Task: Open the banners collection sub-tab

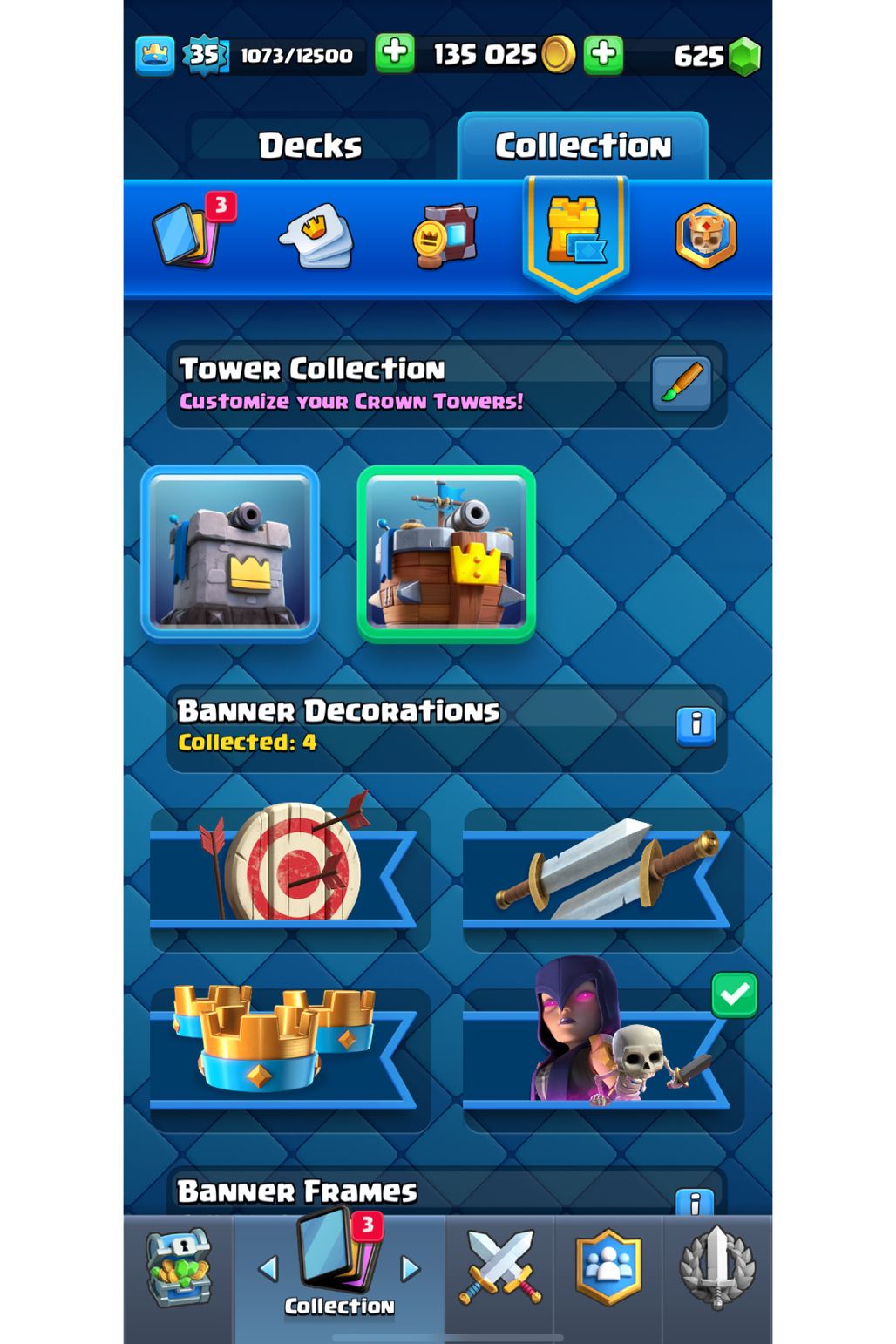Action: click(x=445, y=236)
